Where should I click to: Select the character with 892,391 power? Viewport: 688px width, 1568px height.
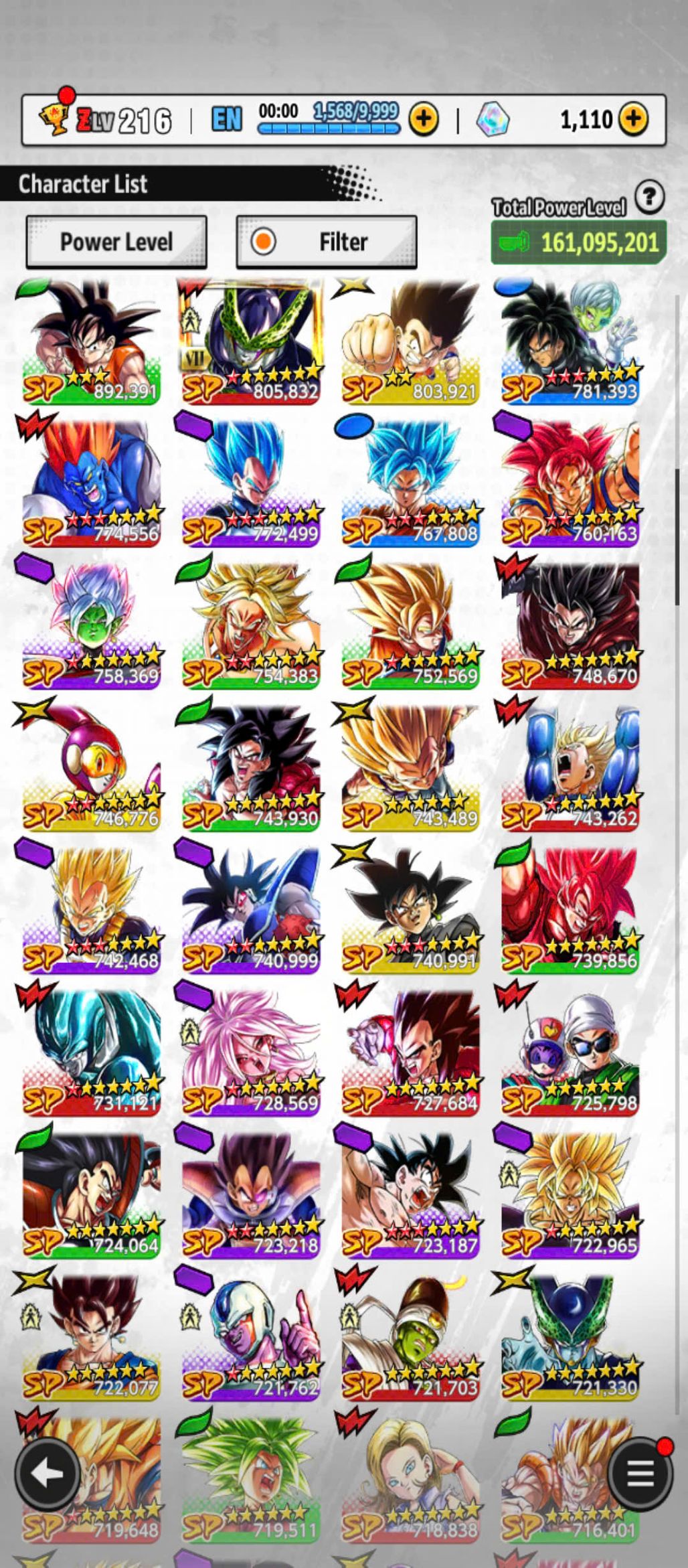[x=91, y=341]
